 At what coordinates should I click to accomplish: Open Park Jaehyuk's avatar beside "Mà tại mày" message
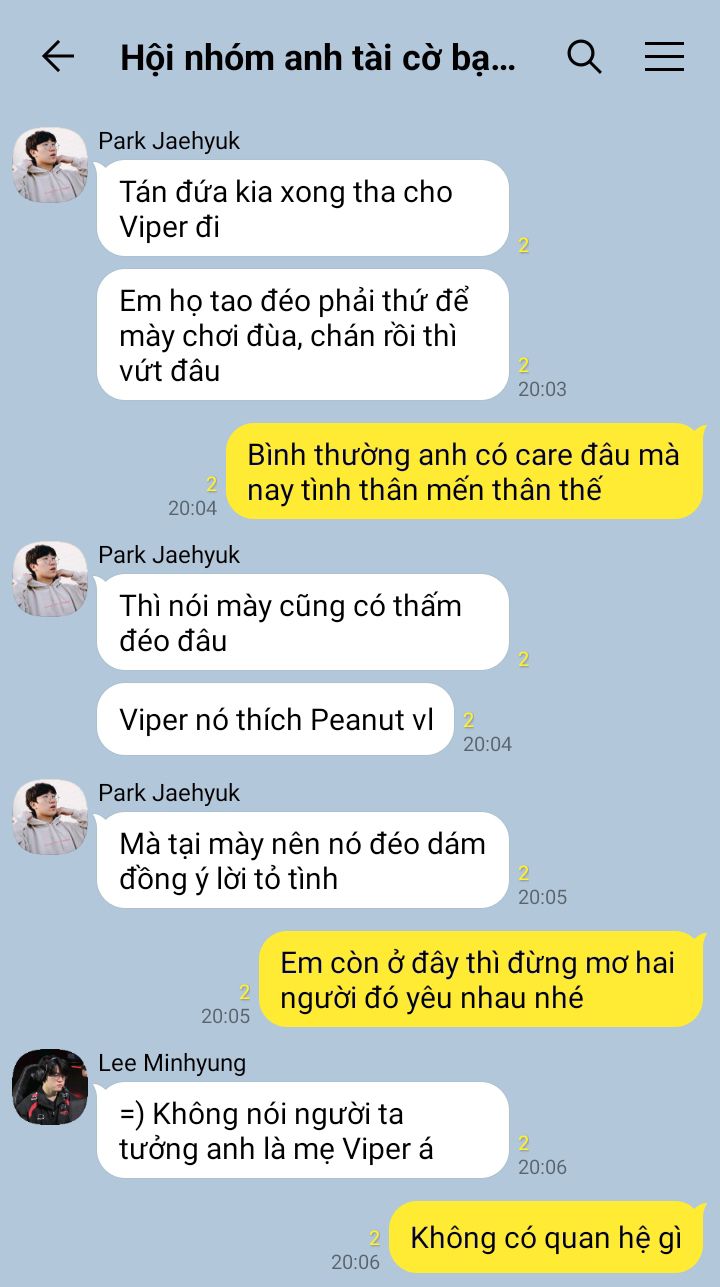(50, 817)
